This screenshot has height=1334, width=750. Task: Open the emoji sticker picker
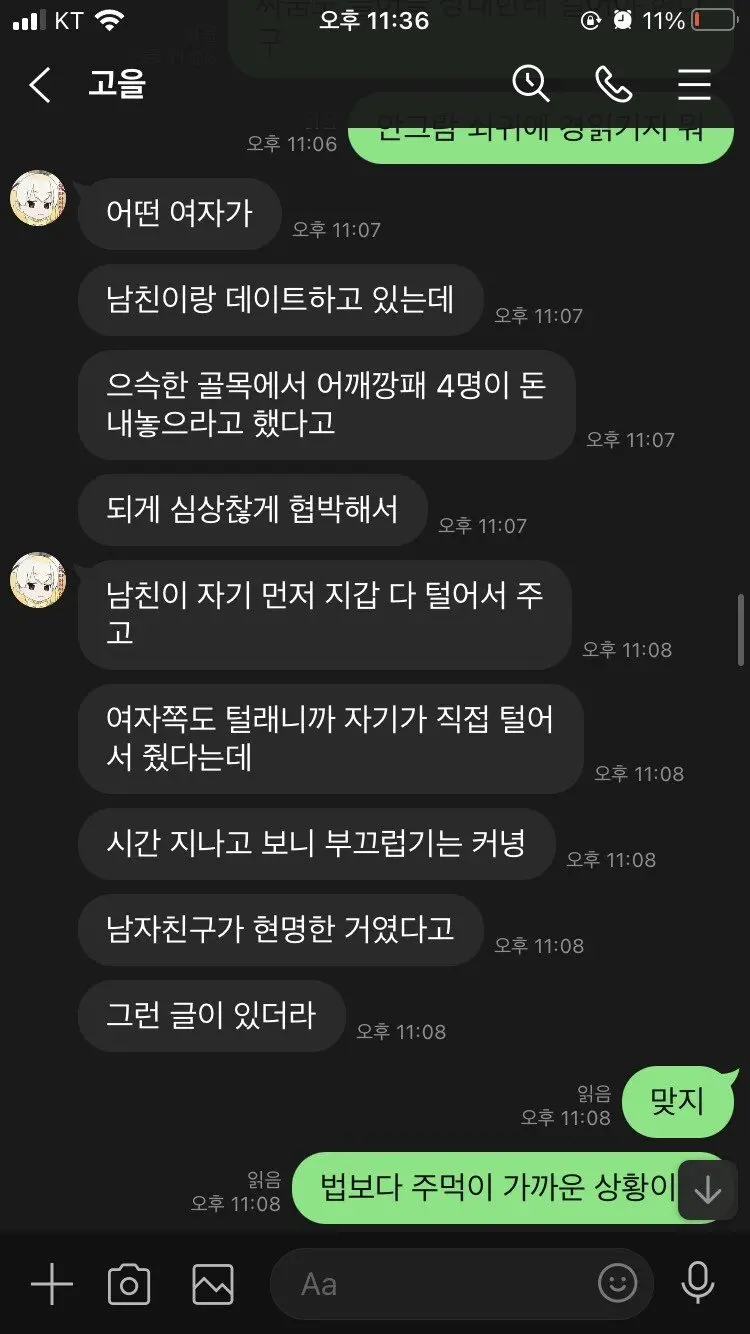pyautogui.click(x=617, y=1283)
